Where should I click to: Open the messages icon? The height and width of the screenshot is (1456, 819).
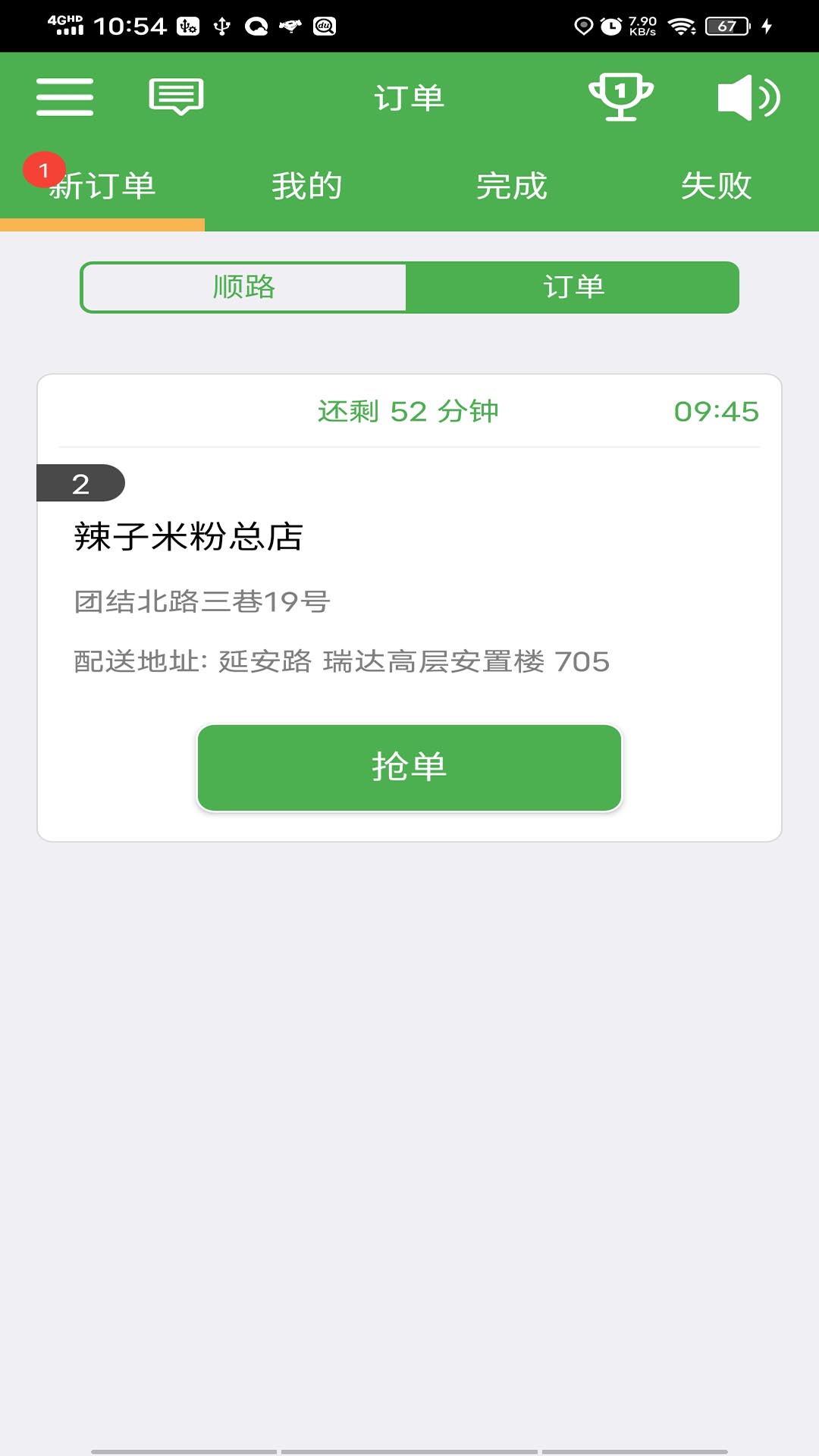tap(176, 97)
